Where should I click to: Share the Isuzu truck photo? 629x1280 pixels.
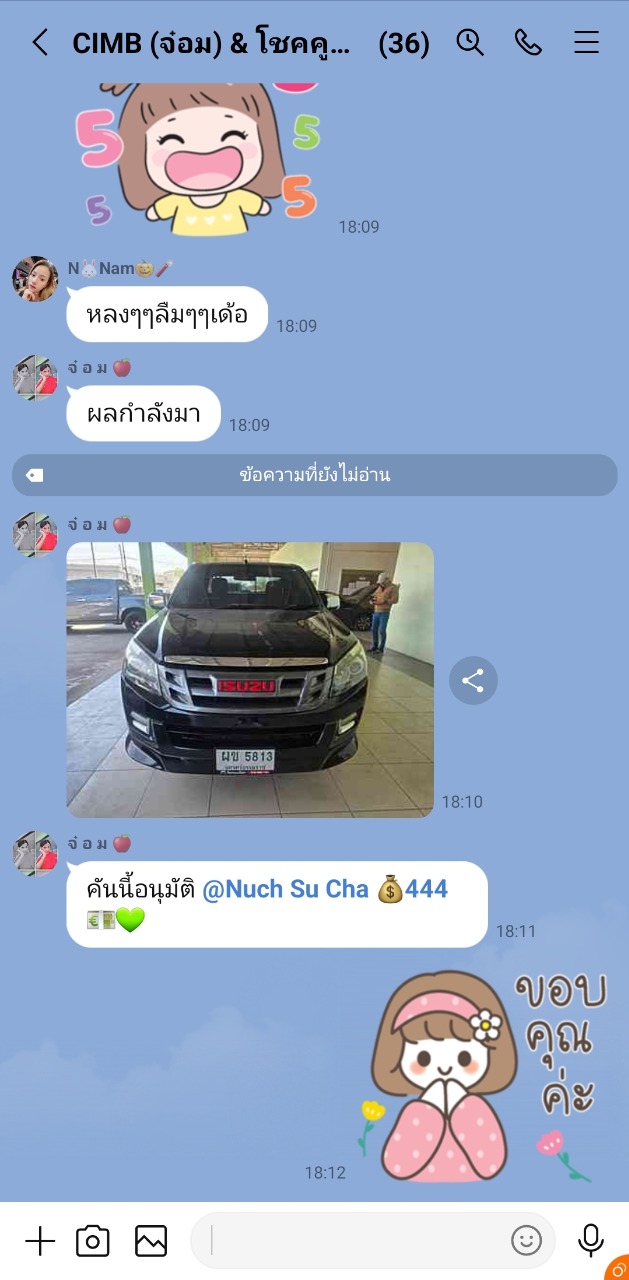click(473, 681)
